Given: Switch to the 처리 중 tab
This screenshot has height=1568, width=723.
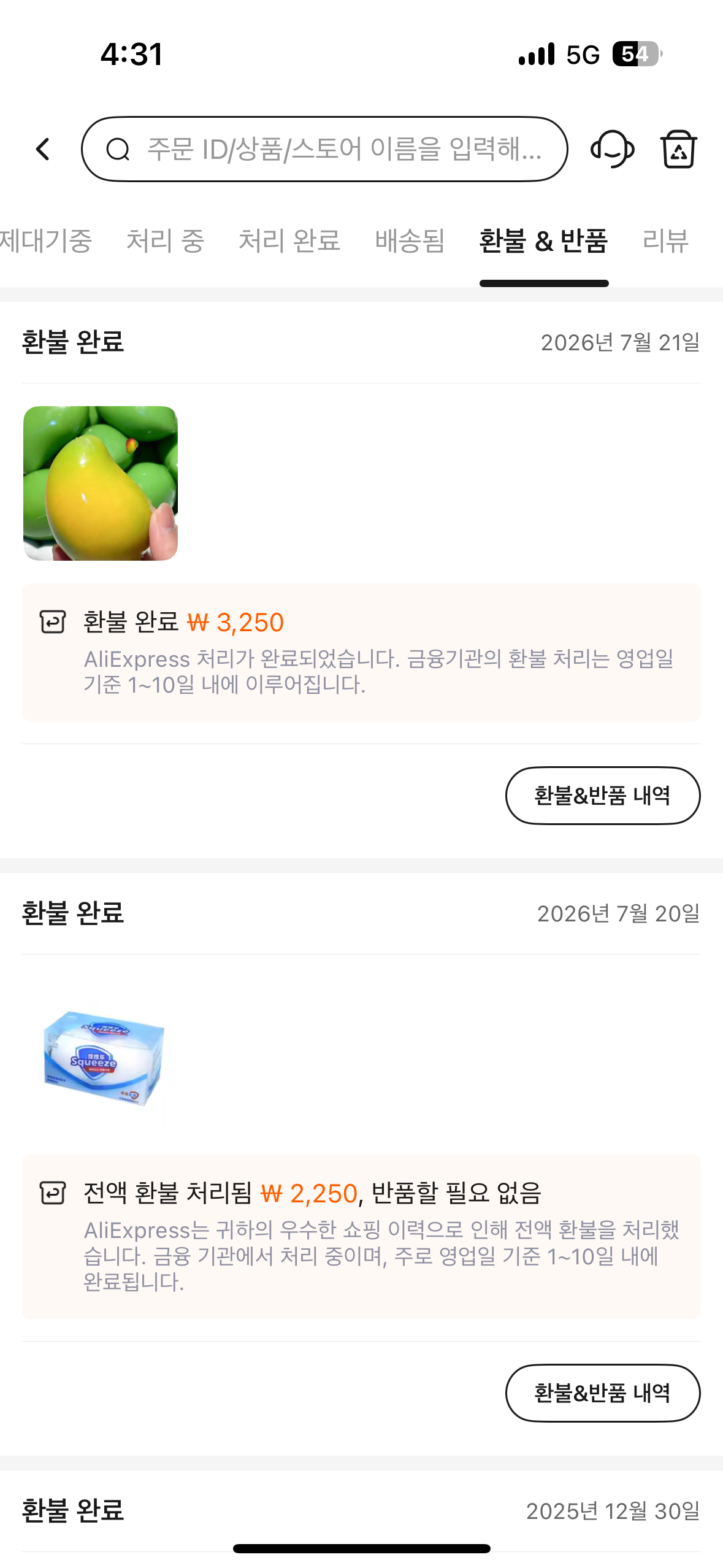Looking at the screenshot, I should 165,240.
